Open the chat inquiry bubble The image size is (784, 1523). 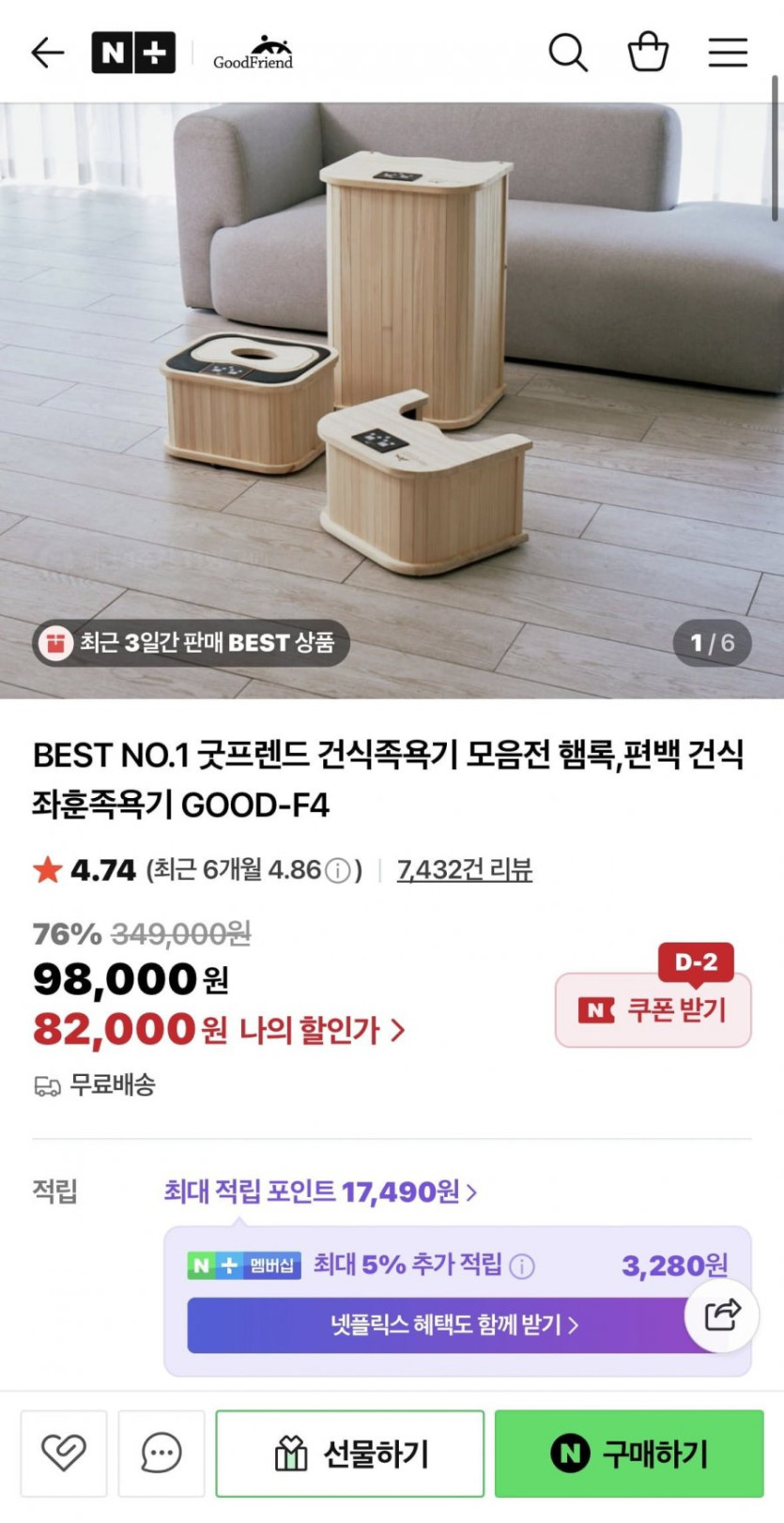(x=161, y=1453)
